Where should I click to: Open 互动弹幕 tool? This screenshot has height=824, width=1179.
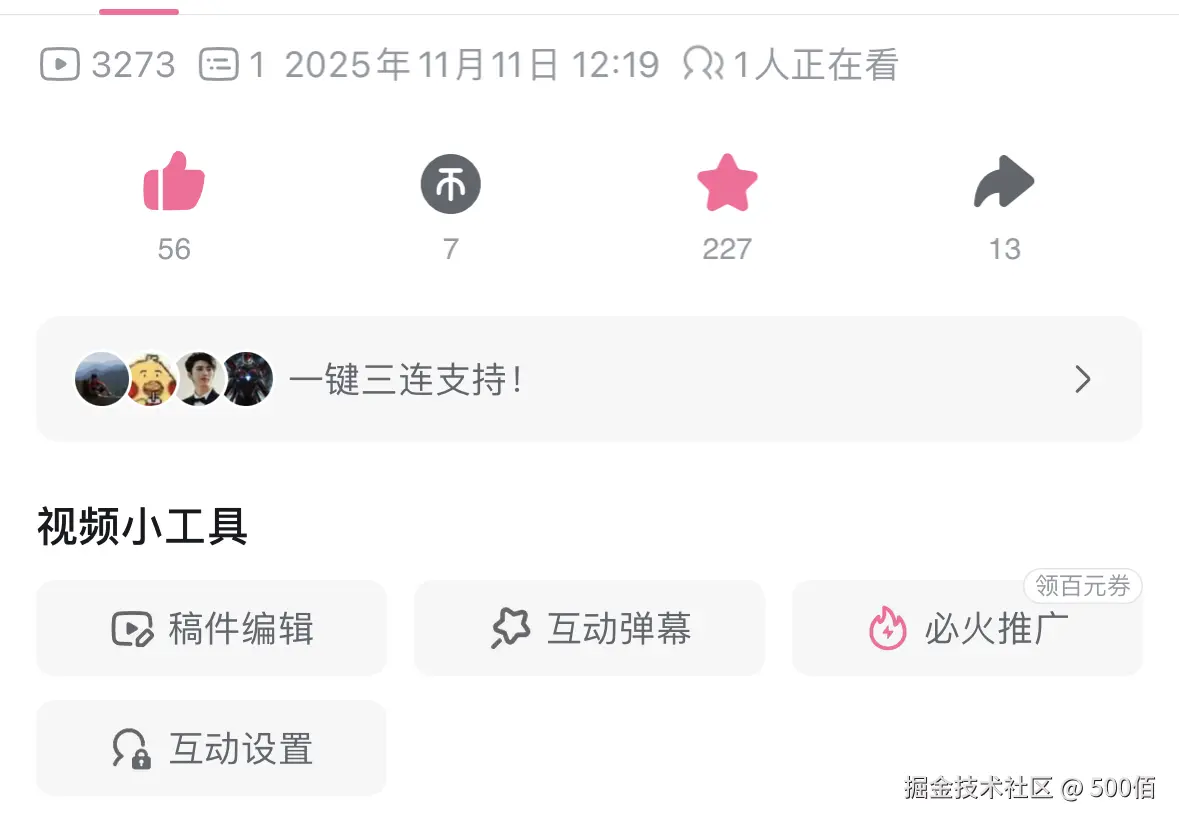(x=590, y=629)
